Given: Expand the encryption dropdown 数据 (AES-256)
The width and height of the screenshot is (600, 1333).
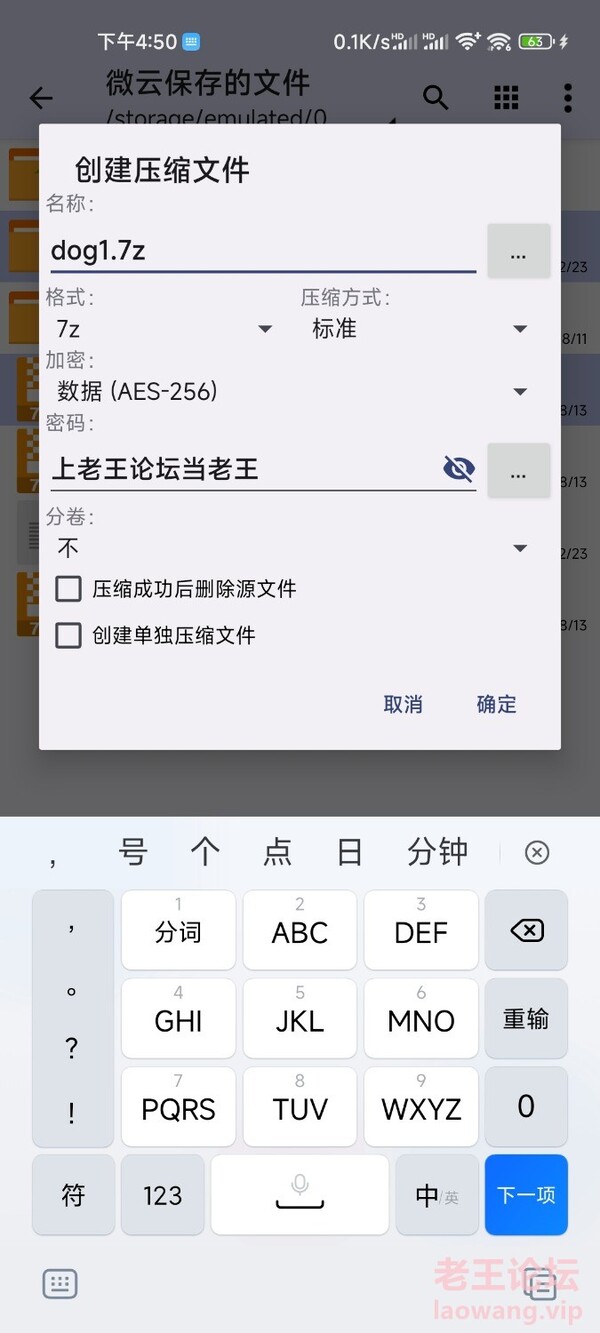Looking at the screenshot, I should click(292, 391).
